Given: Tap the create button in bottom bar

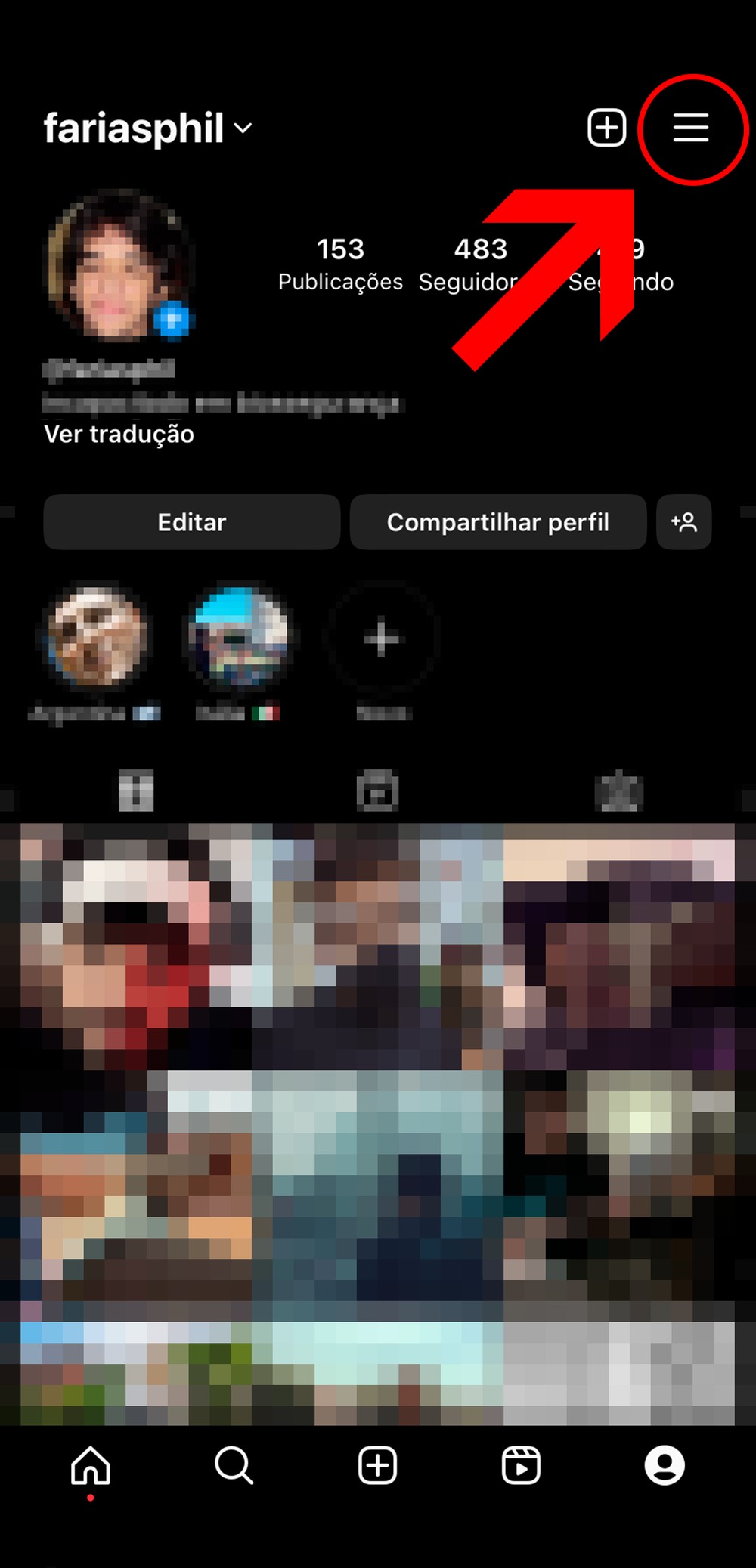Looking at the screenshot, I should click(x=377, y=1466).
